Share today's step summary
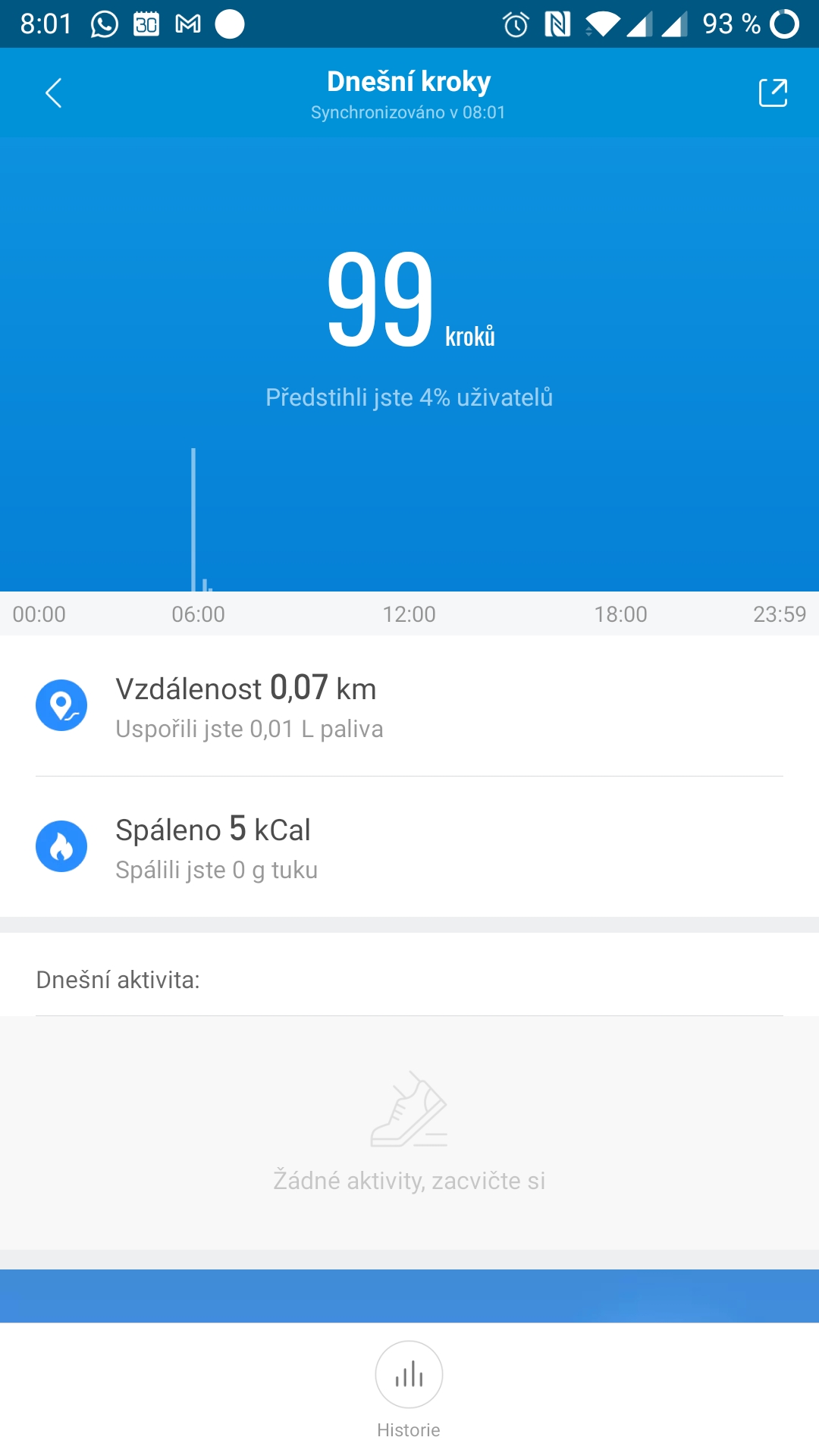Image resolution: width=819 pixels, height=1456 pixels. 773,93
